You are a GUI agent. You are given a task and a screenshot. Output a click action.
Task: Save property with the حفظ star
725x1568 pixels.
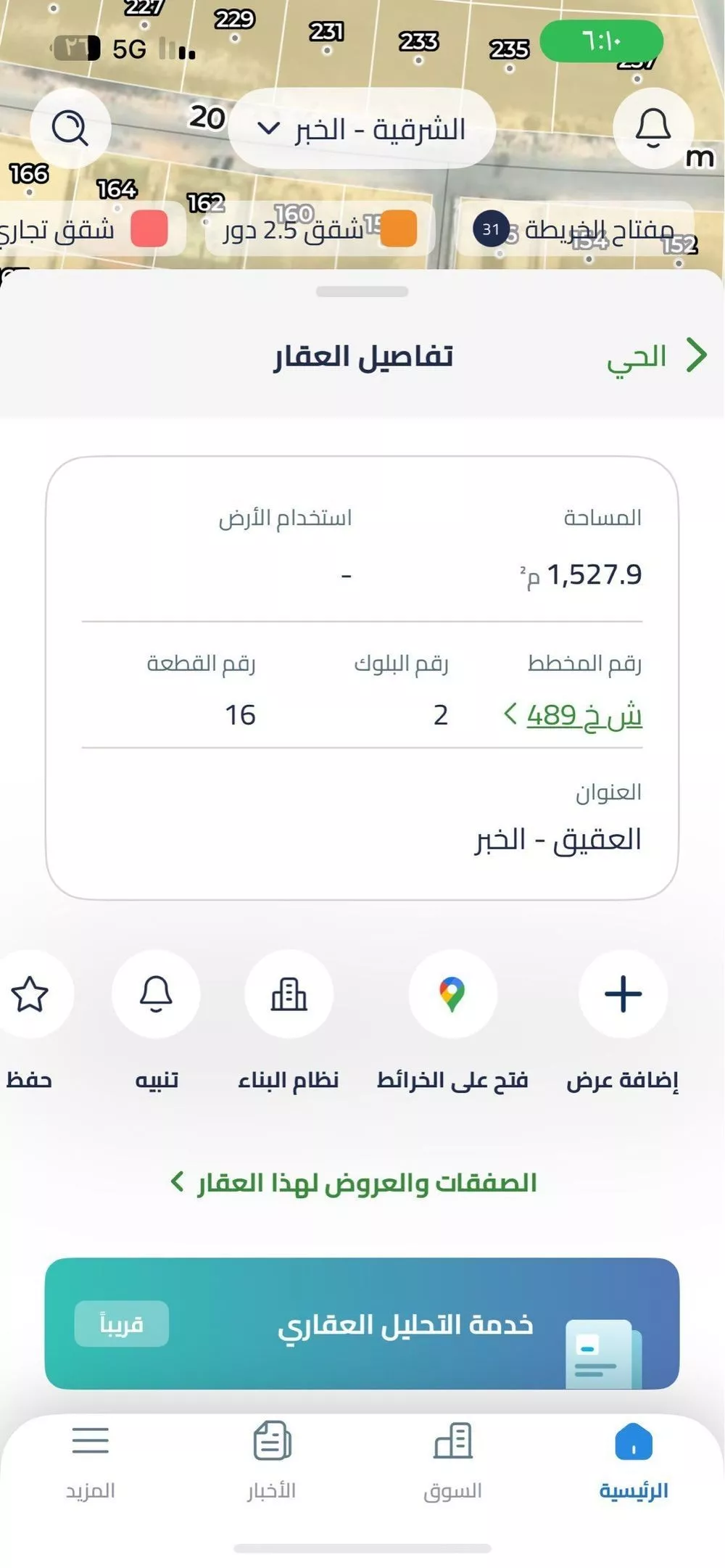(30, 994)
